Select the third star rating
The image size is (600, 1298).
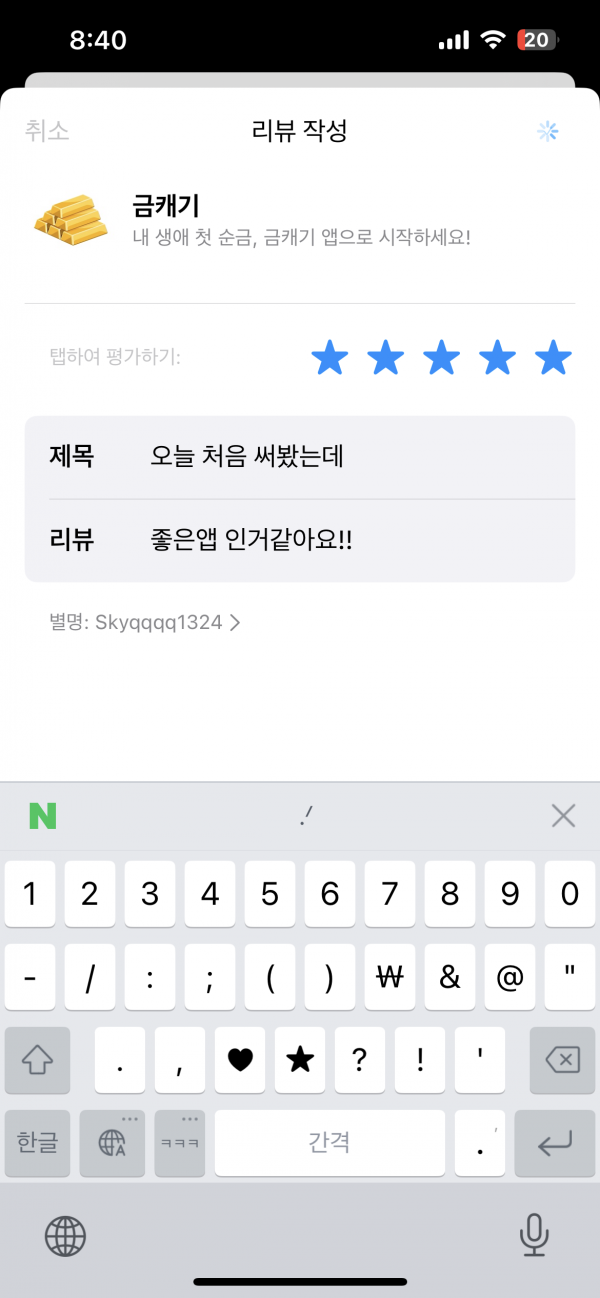(441, 357)
